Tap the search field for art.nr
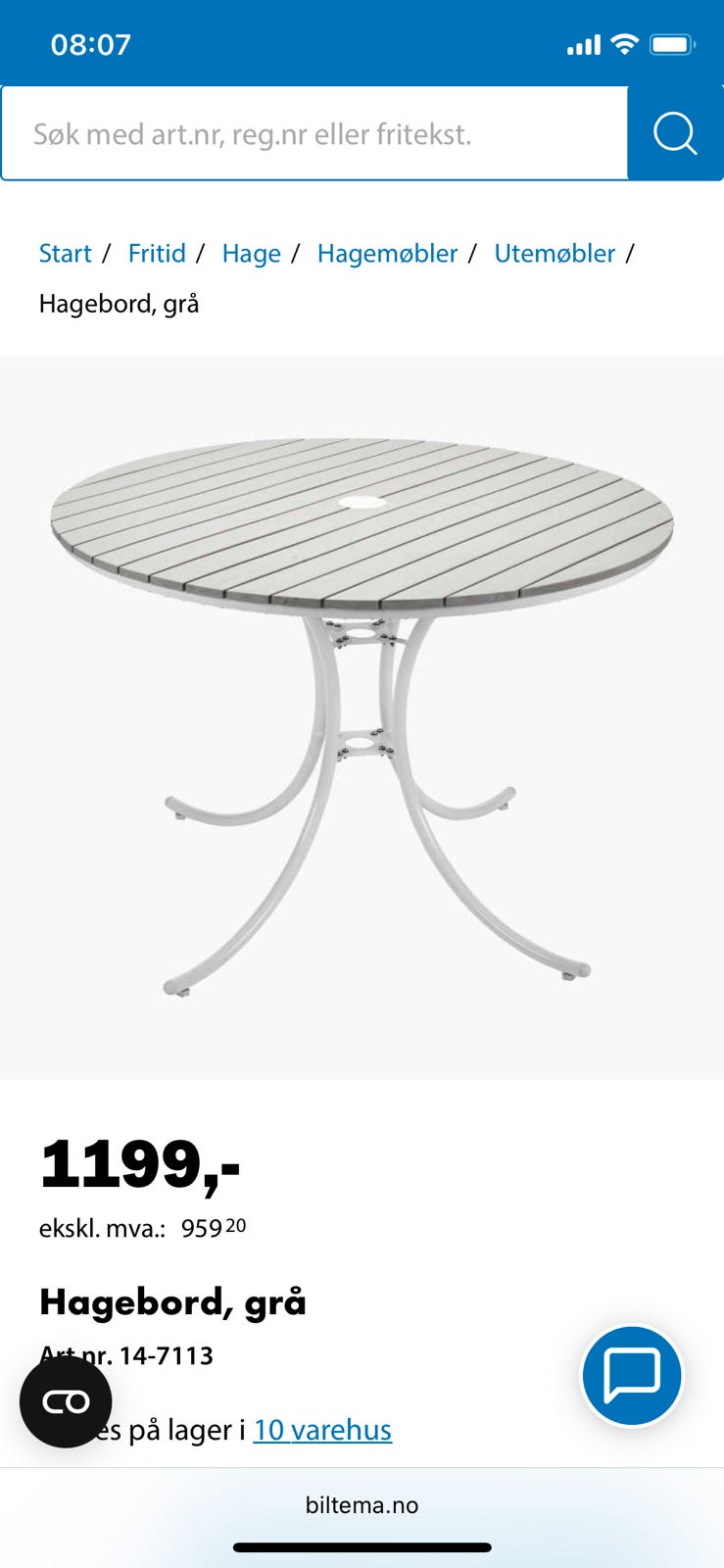Viewport: 724px width, 1568px height. tap(314, 133)
